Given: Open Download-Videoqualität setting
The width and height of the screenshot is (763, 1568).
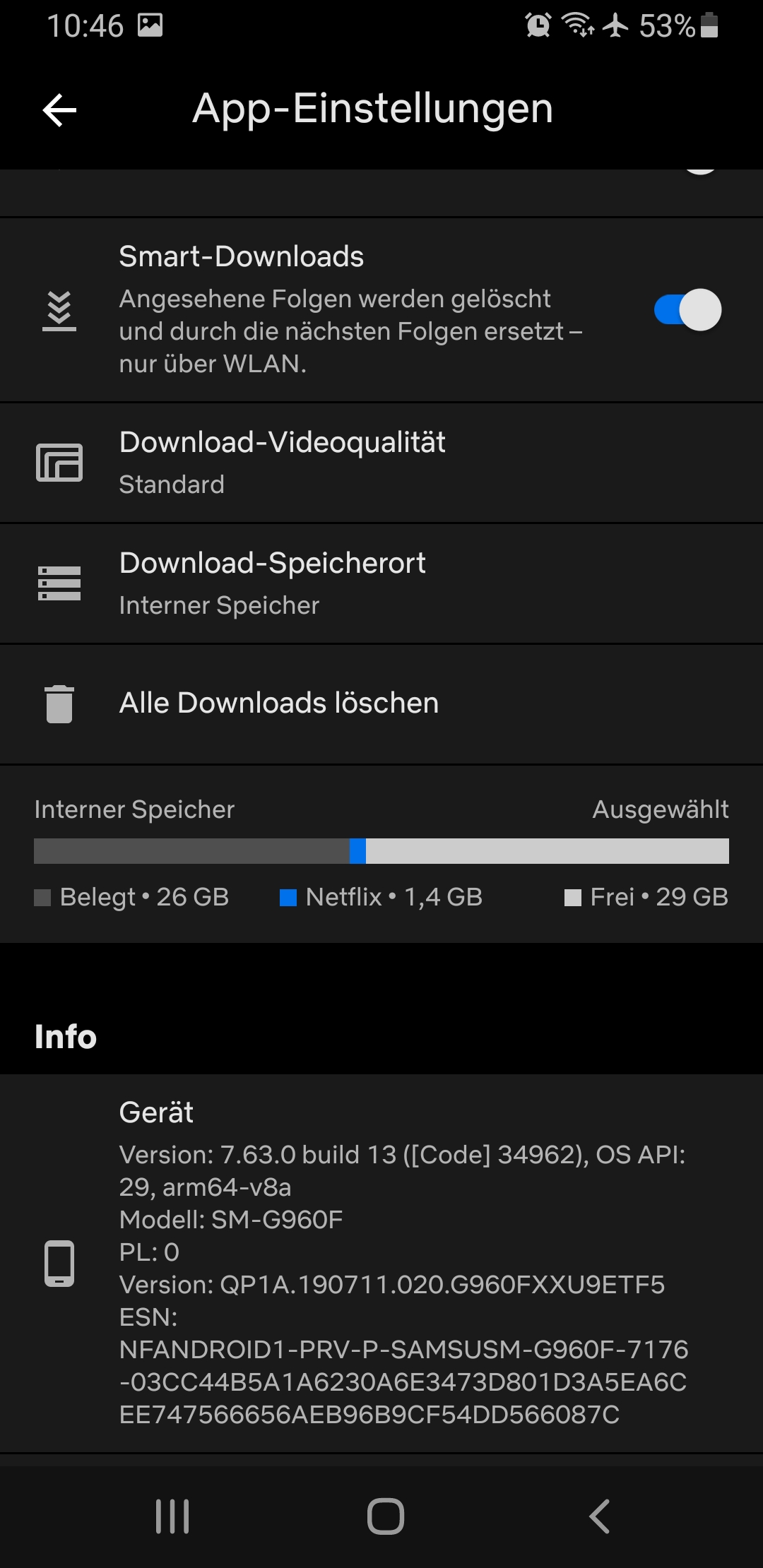Looking at the screenshot, I should [381, 463].
